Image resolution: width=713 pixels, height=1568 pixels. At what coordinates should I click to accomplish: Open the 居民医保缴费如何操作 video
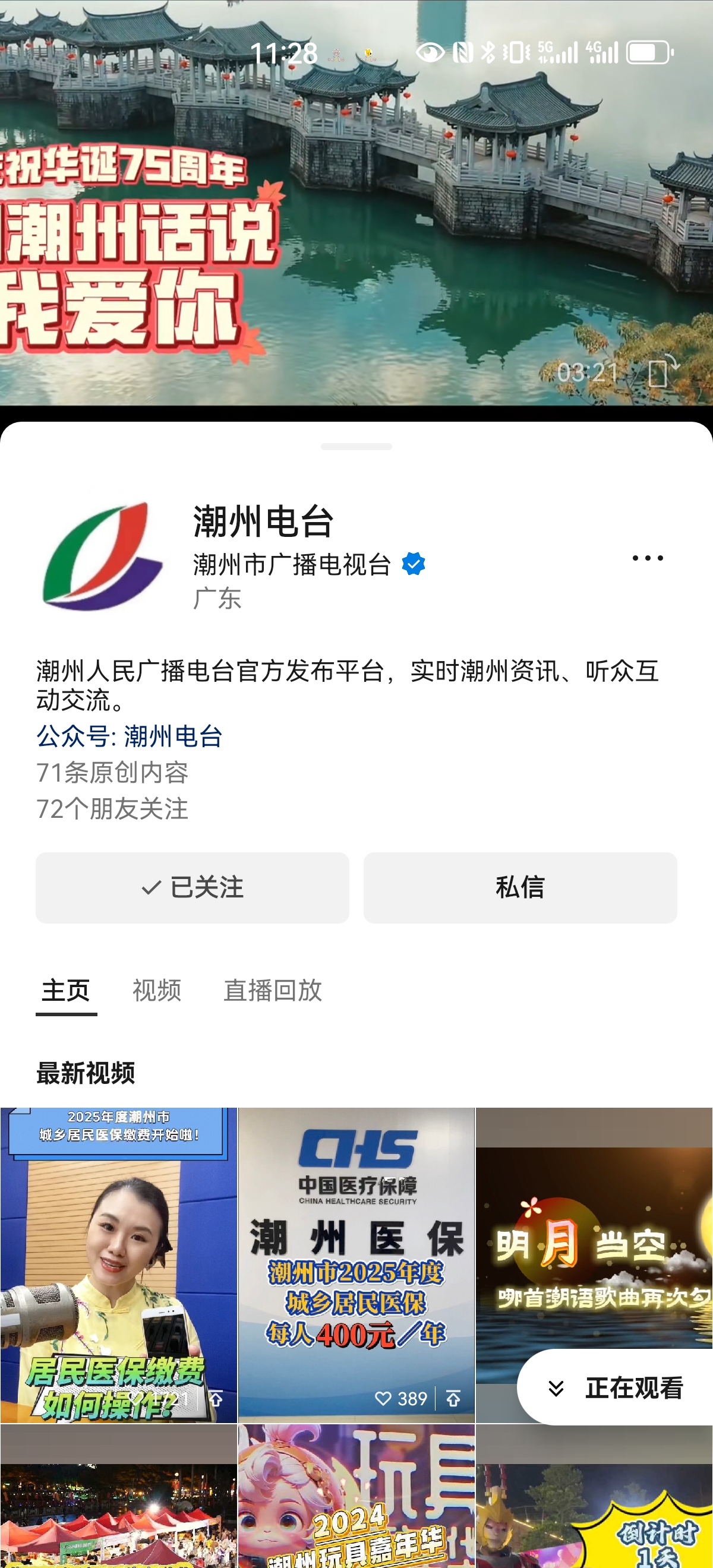point(119,1265)
